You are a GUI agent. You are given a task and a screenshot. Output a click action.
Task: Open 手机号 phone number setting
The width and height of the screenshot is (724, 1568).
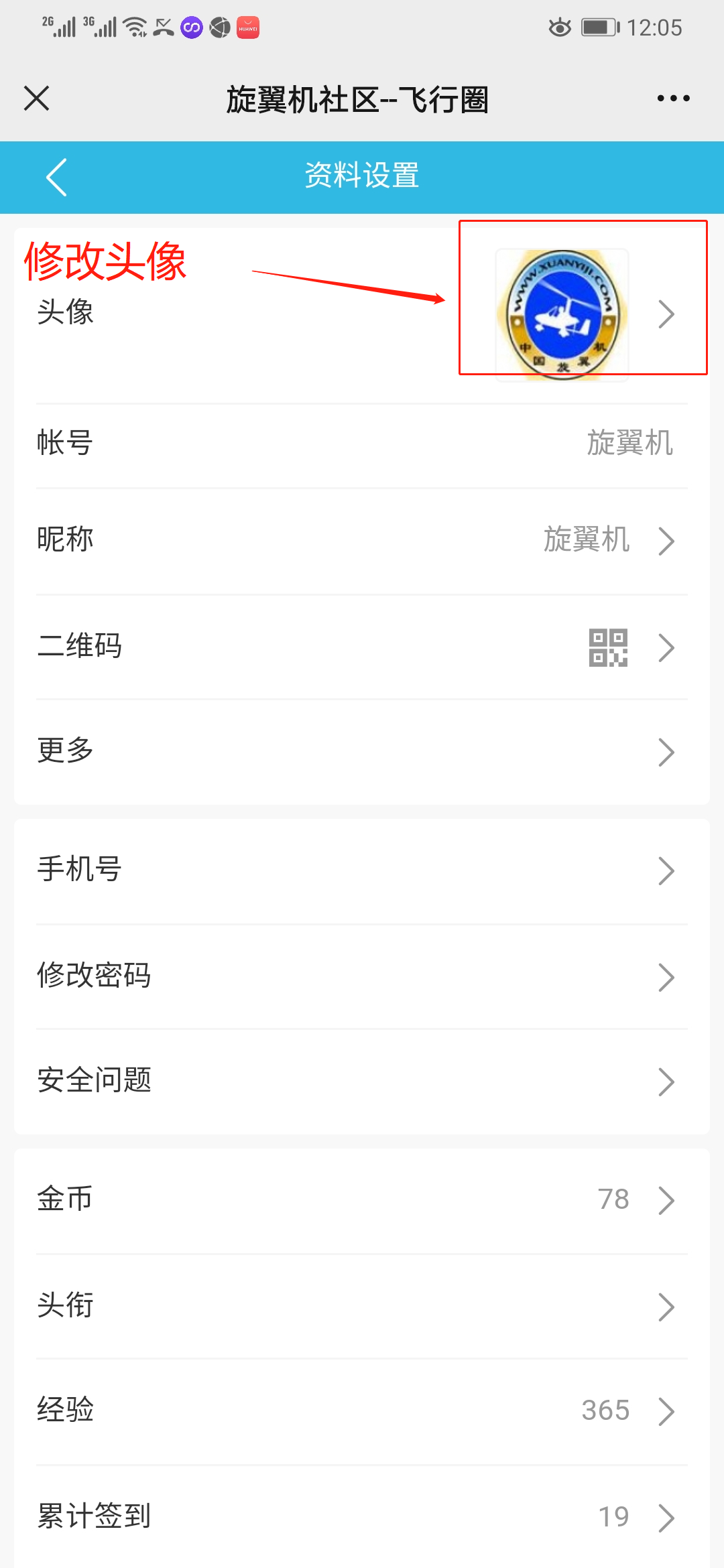[362, 871]
